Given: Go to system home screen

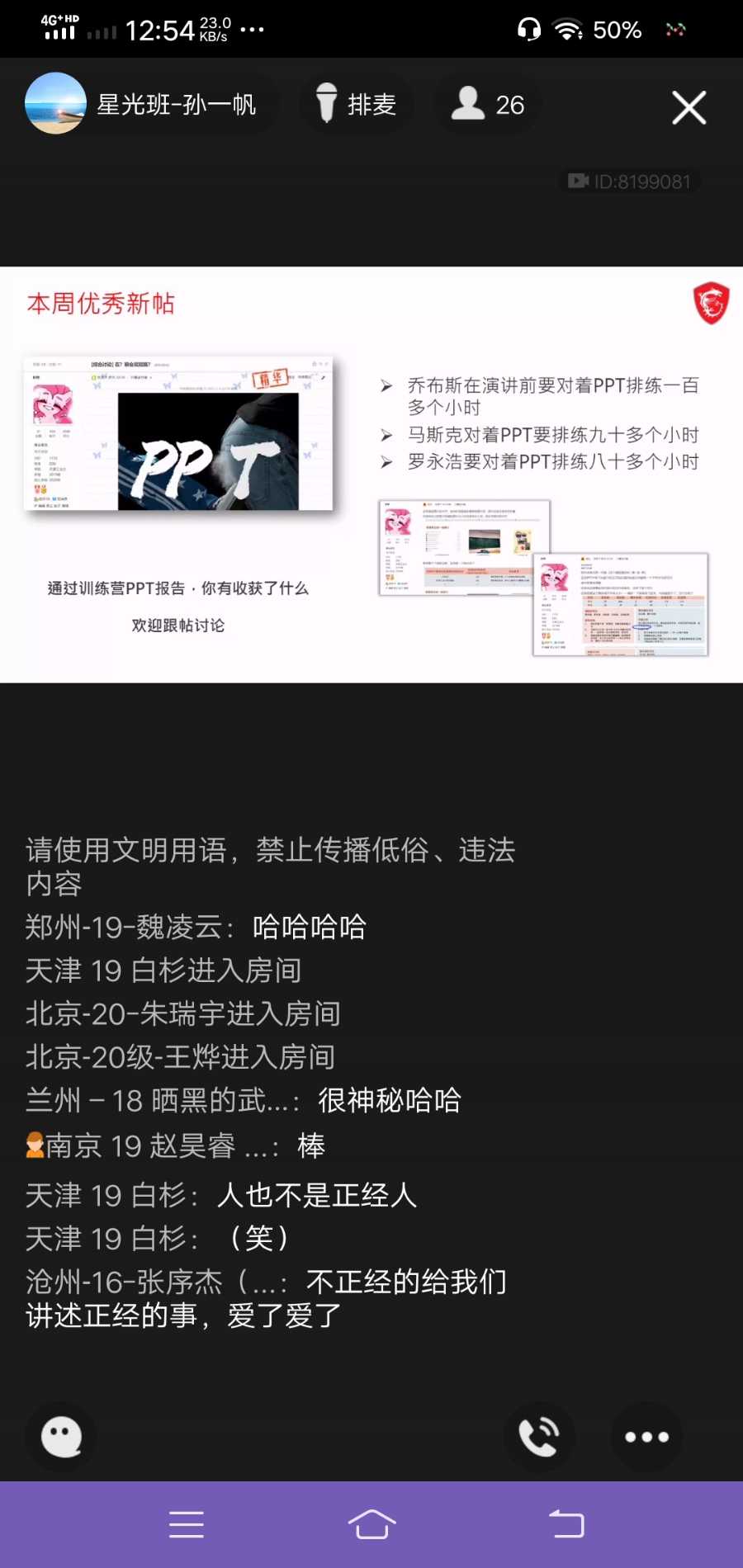Looking at the screenshot, I should 371,1524.
